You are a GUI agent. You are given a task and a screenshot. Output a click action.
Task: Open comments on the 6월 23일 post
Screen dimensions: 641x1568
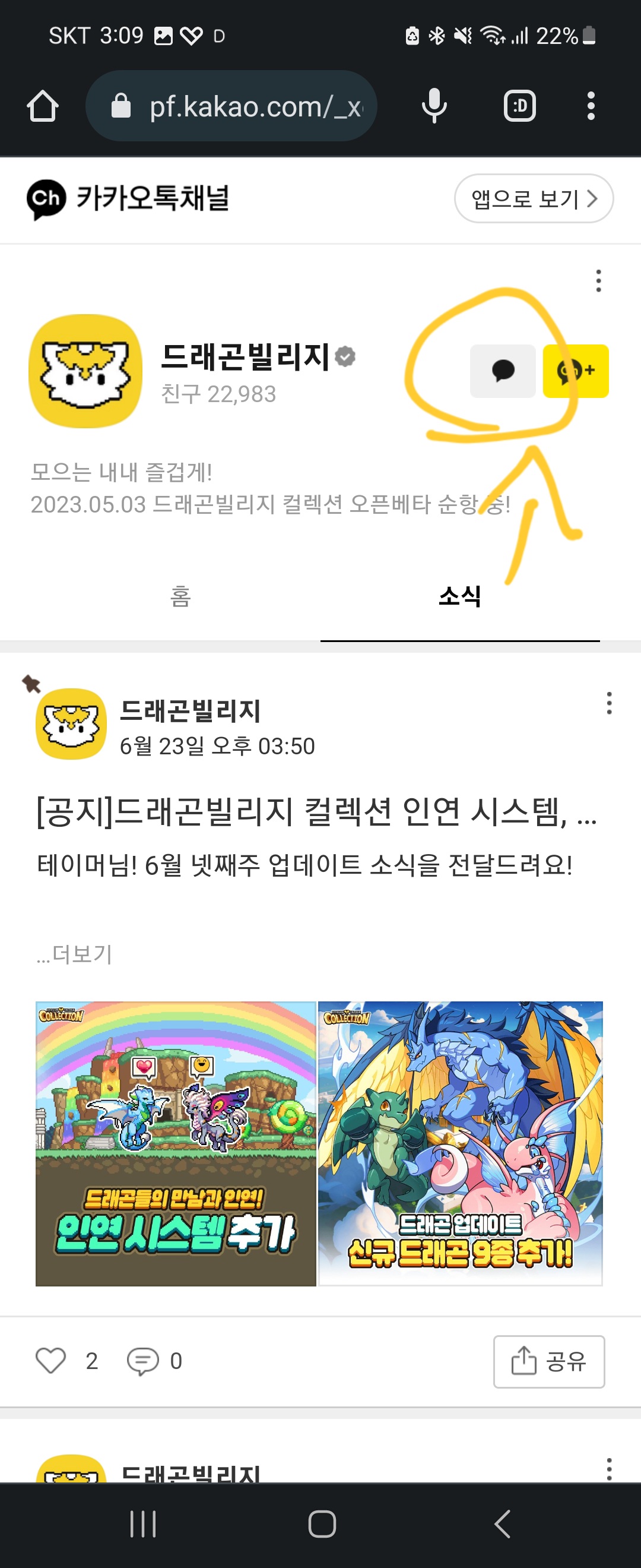142,1361
